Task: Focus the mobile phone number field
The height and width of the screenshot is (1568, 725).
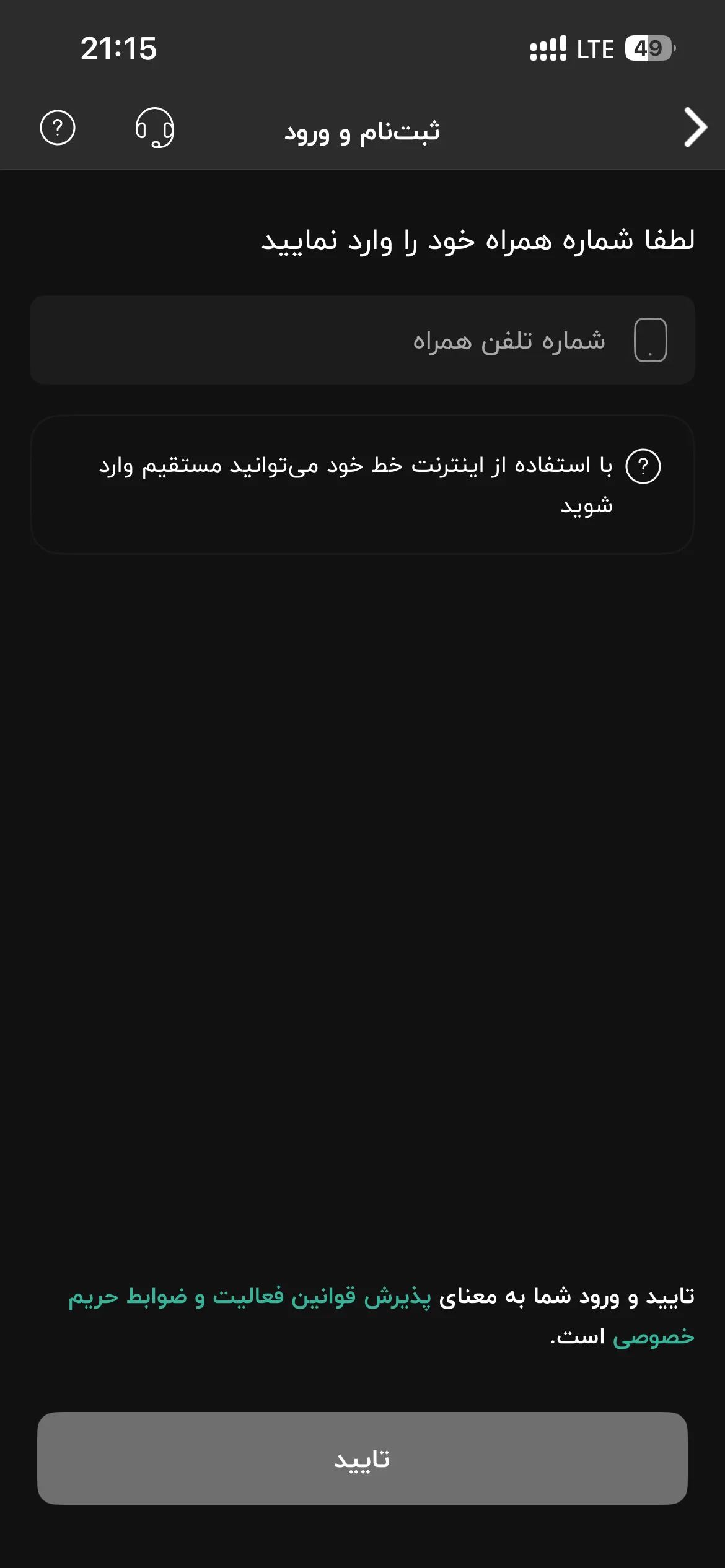Action: pyautogui.click(x=362, y=340)
